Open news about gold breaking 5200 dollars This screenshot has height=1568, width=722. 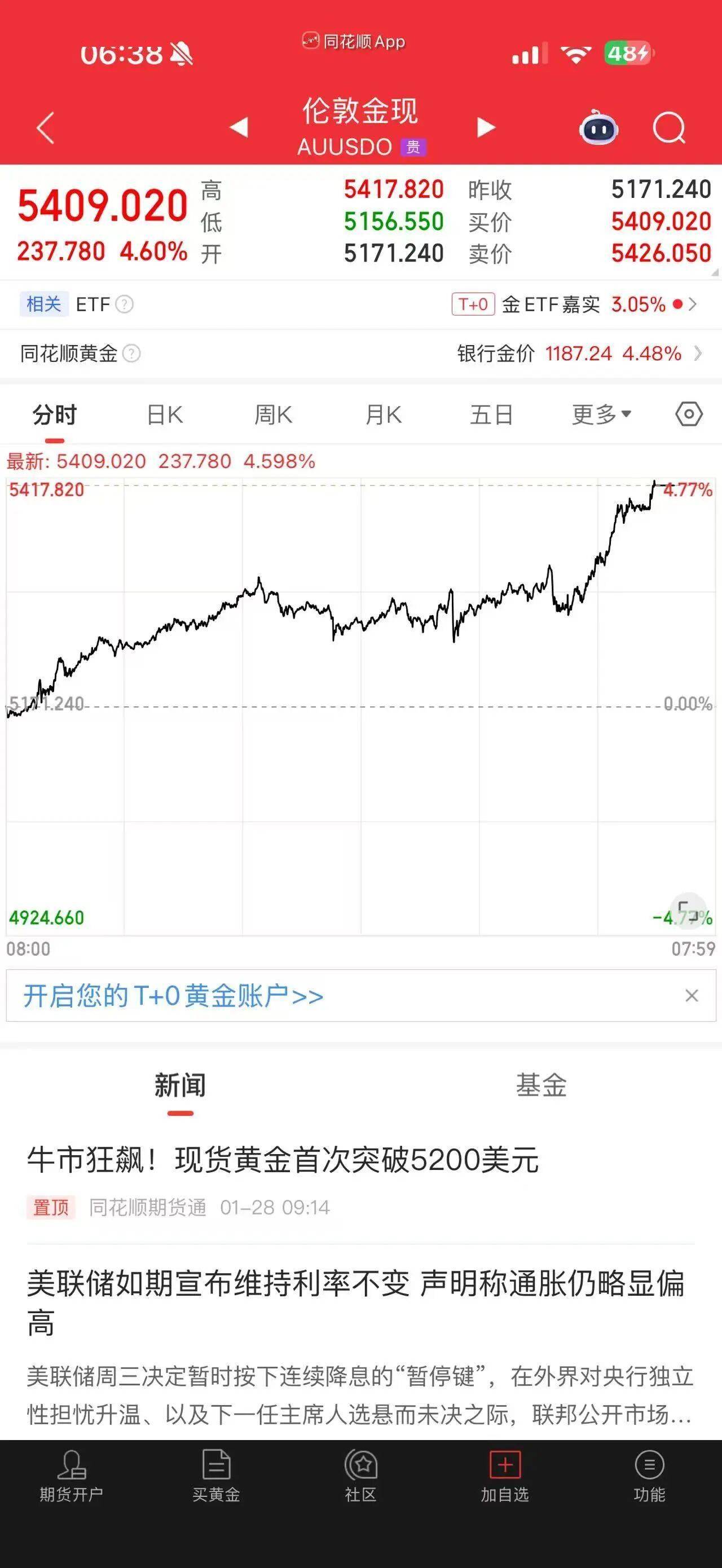[x=283, y=1160]
